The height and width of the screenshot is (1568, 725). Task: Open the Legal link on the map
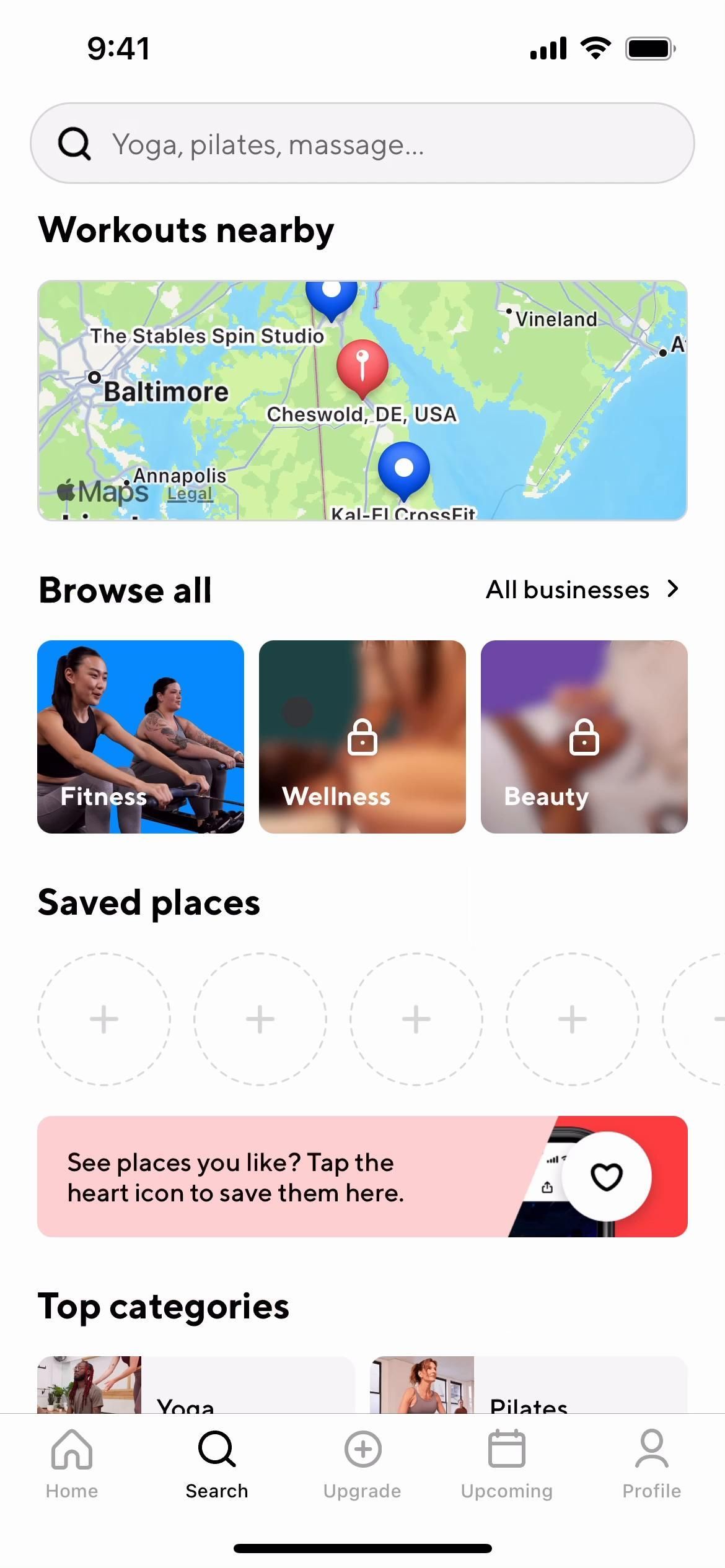190,494
